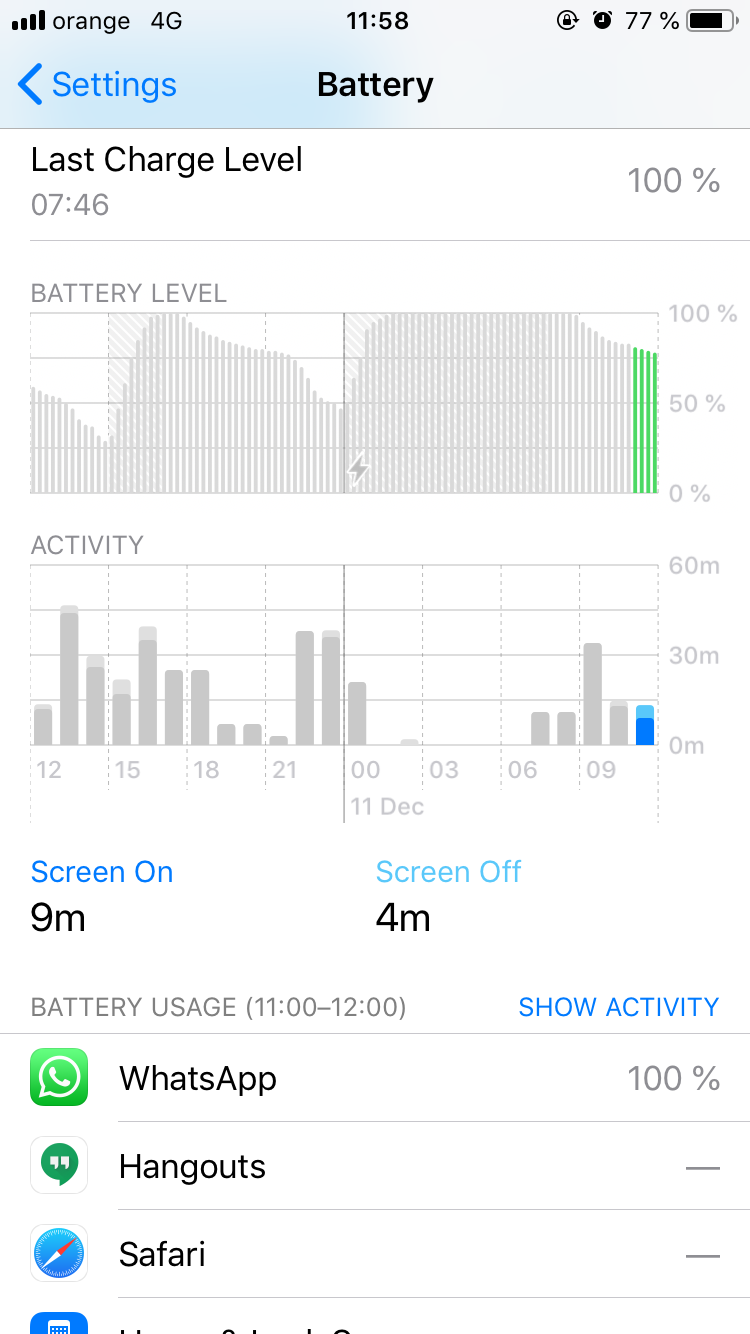Image resolution: width=750 pixels, height=1334 pixels.
Task: Select the Hangouts usage row
Action: [375, 1166]
